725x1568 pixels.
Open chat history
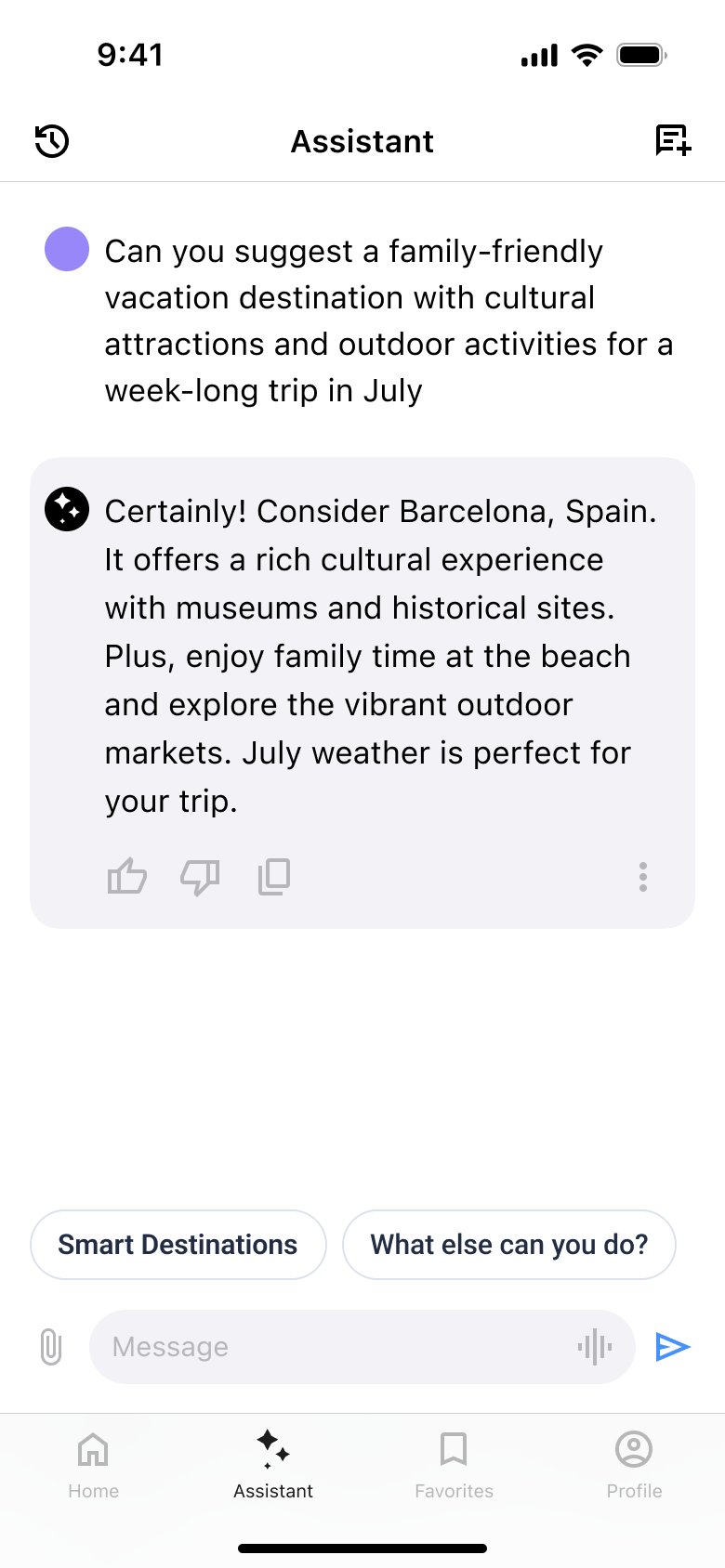[52, 141]
